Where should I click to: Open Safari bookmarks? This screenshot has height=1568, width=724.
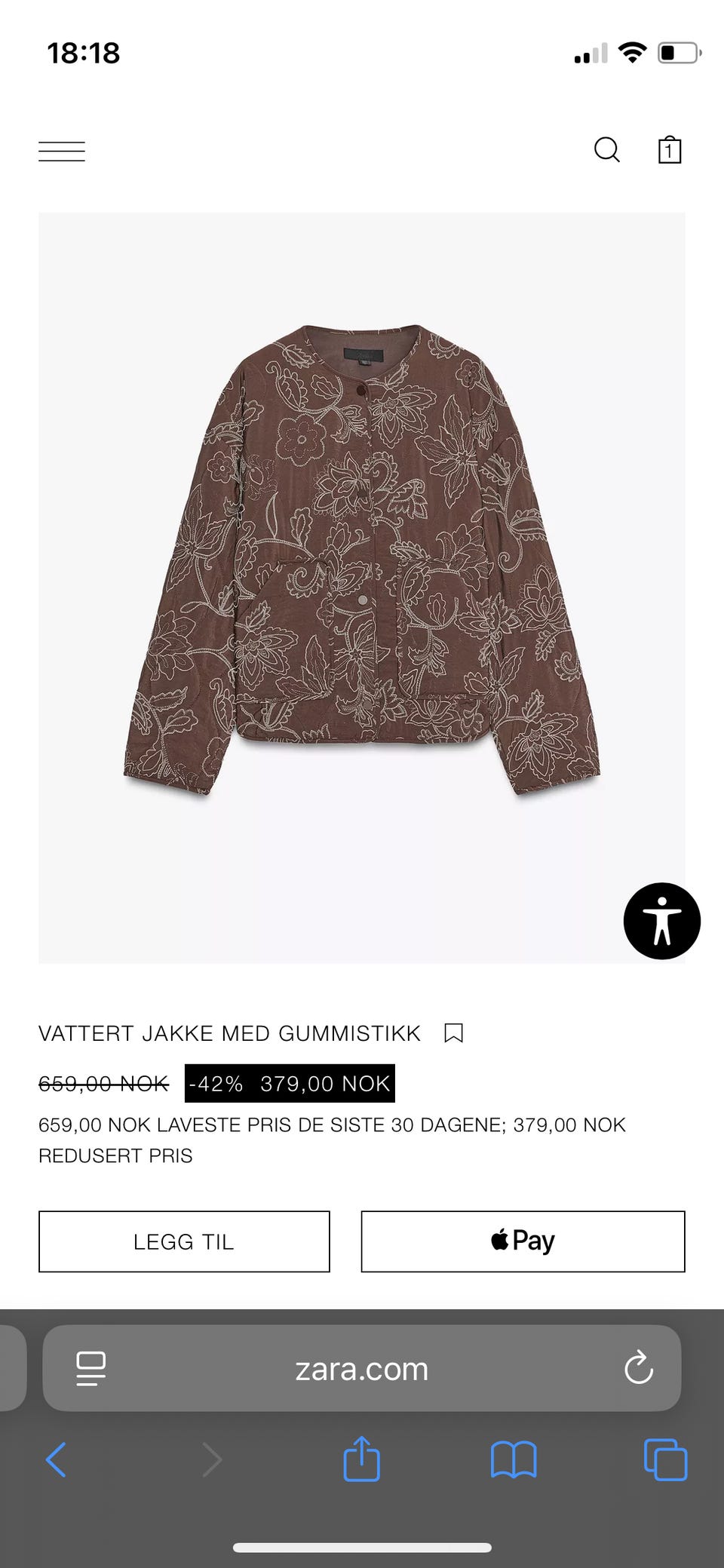(x=514, y=1460)
